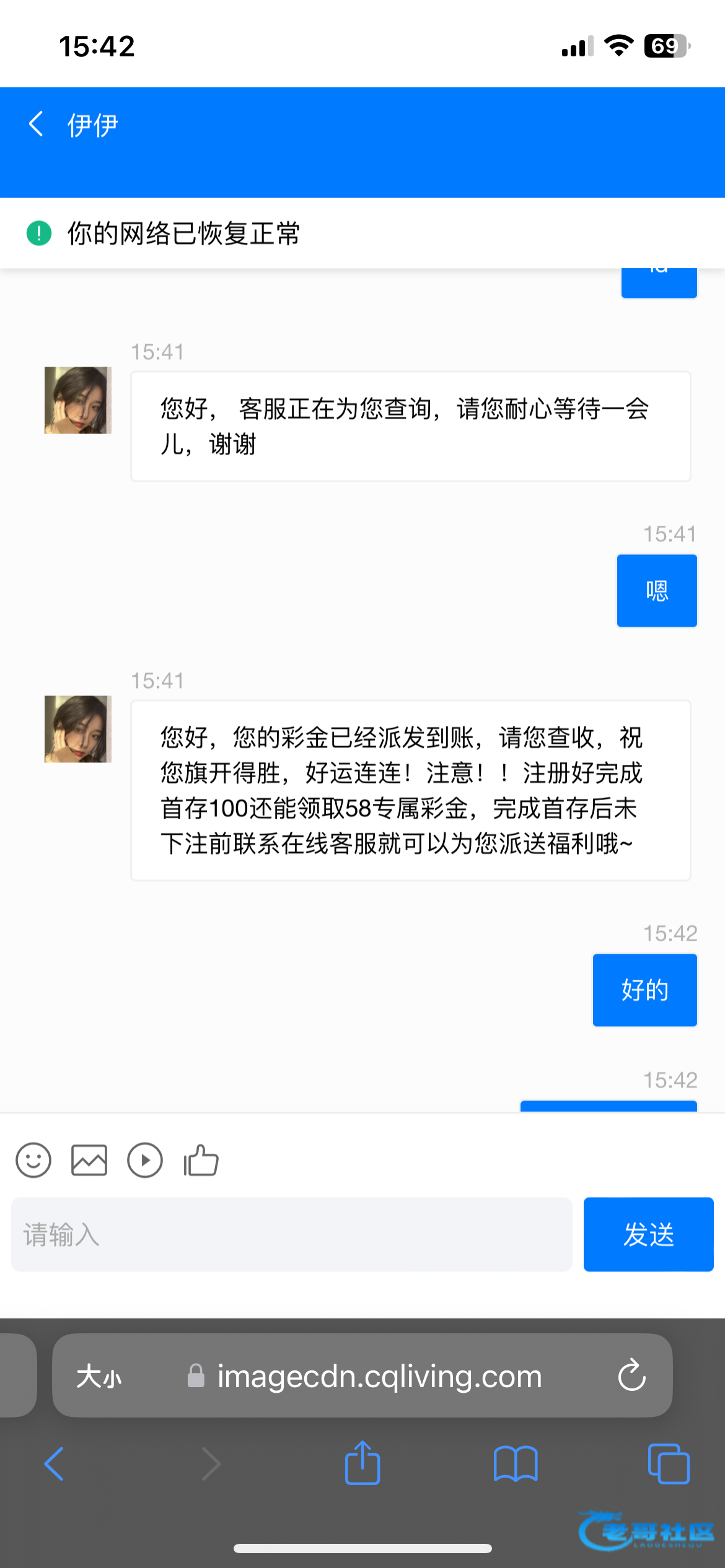This screenshot has height=1568, width=725.
Task: Go back from the 伊伊 chat
Action: (x=37, y=124)
